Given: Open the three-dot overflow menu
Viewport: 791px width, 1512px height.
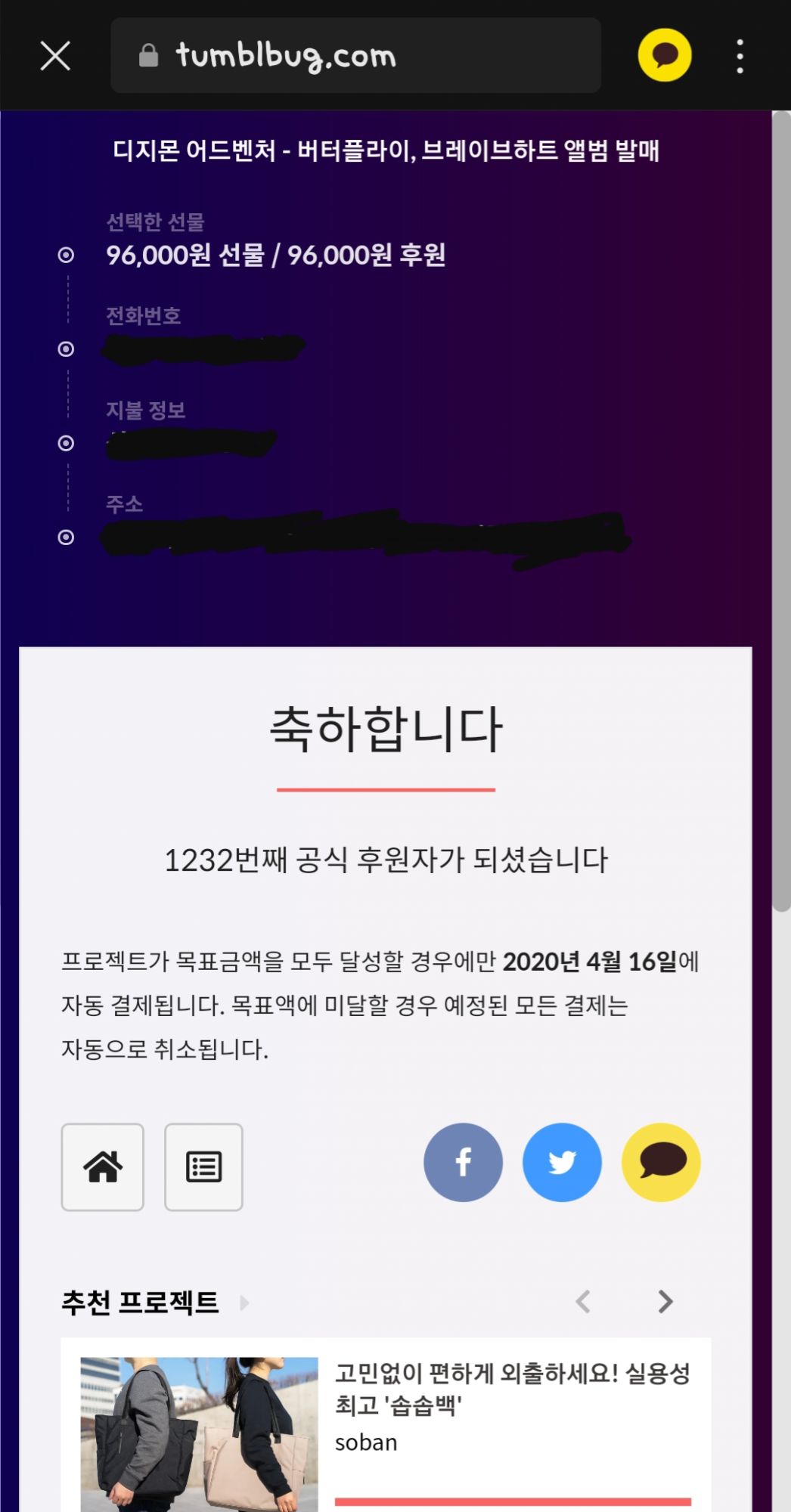Looking at the screenshot, I should pos(740,56).
